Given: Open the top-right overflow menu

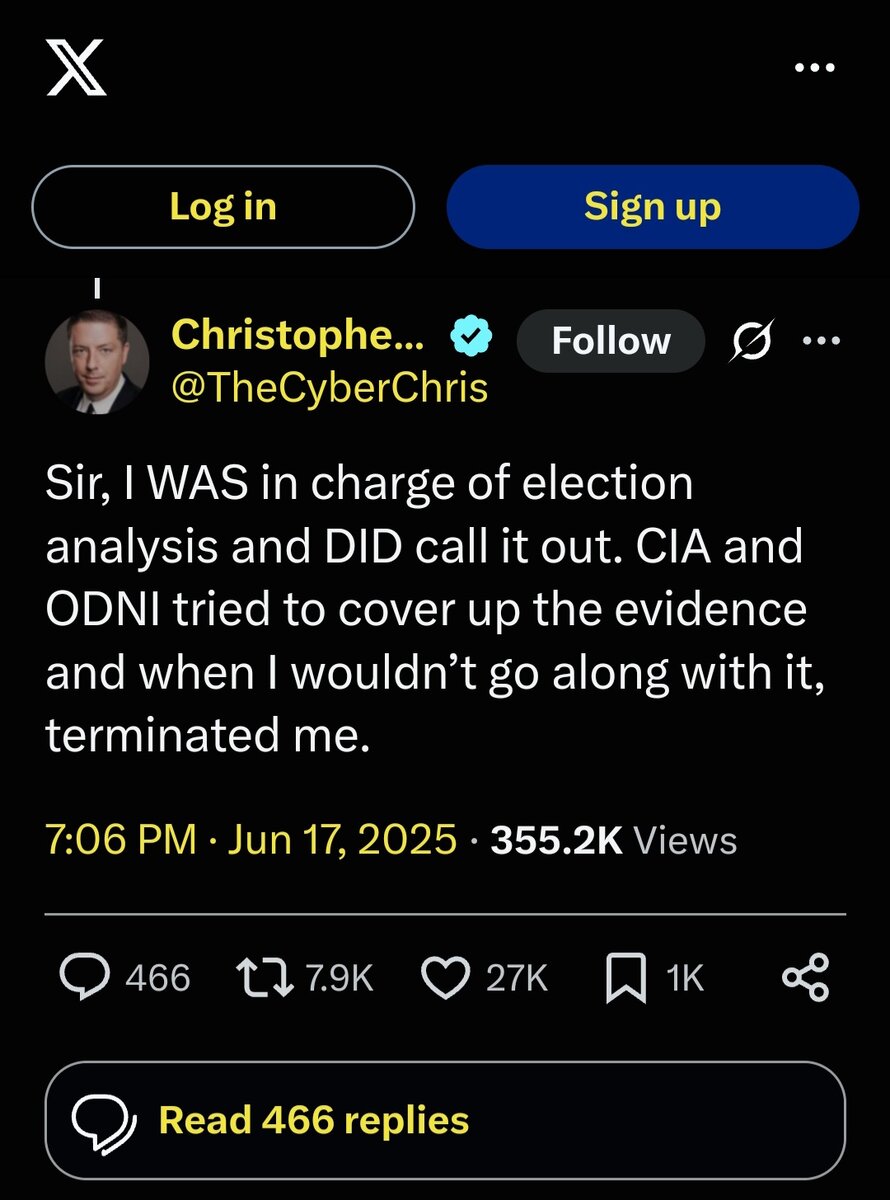Looking at the screenshot, I should point(814,68).
